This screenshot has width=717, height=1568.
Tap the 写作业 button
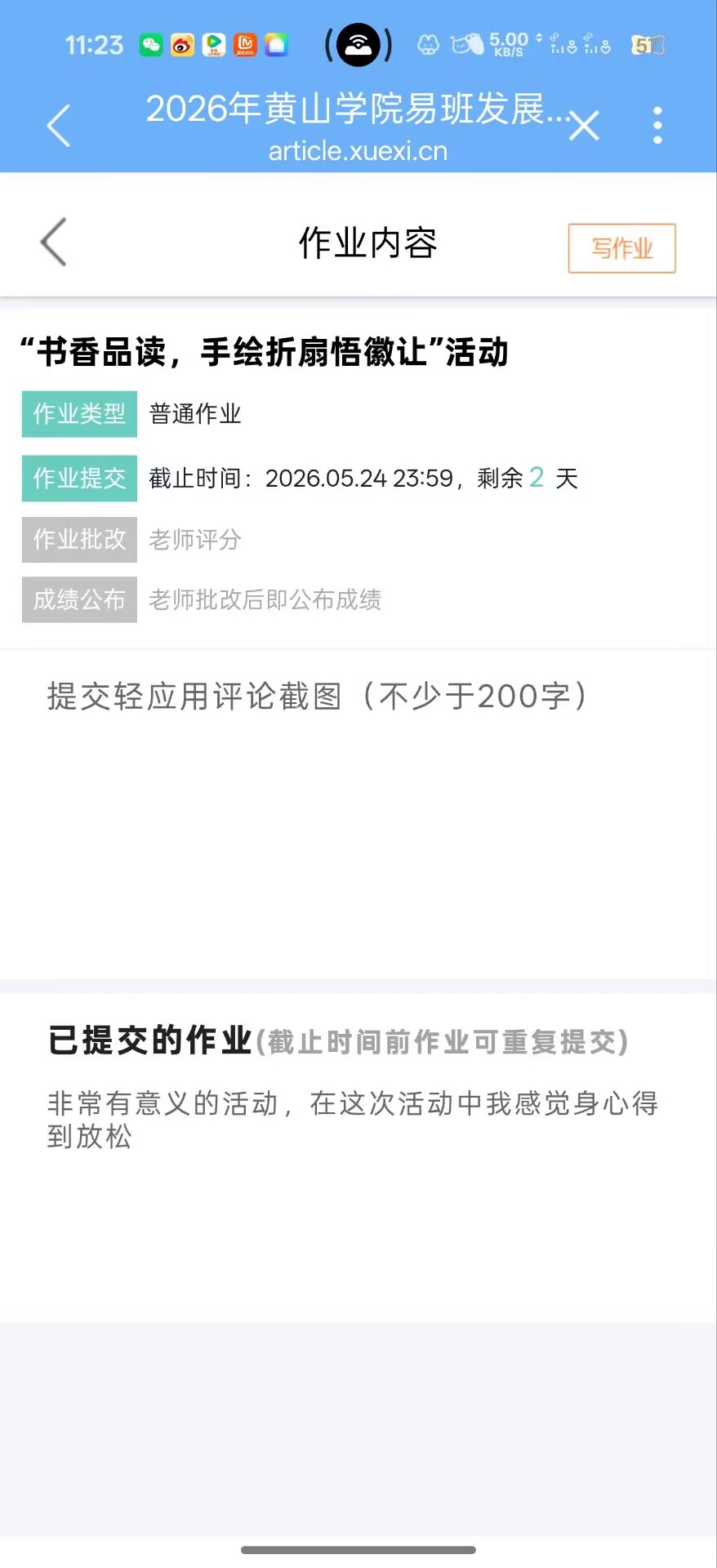pos(622,248)
